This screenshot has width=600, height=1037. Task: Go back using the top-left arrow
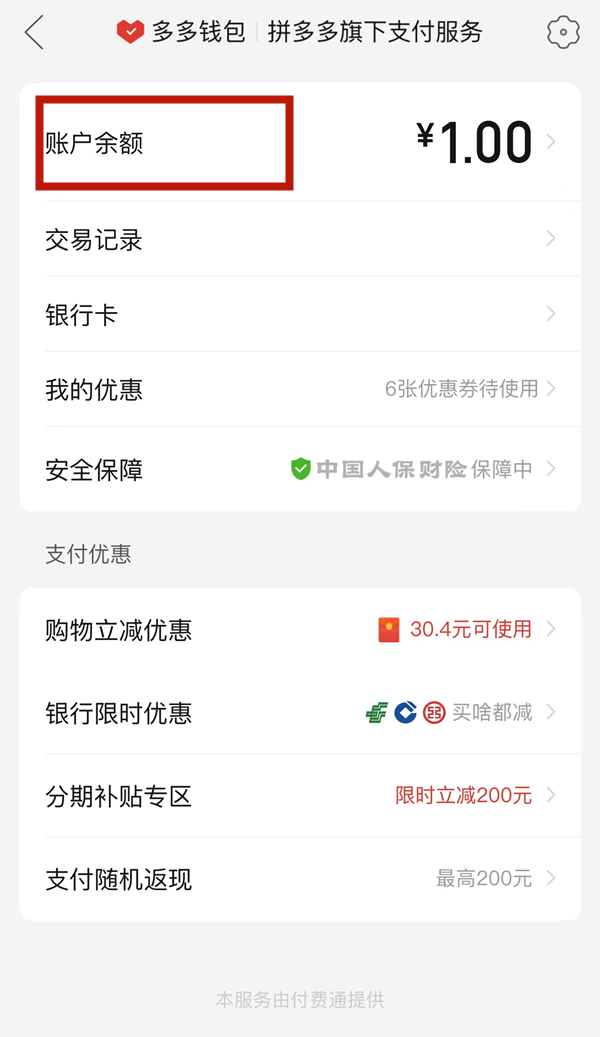[34, 32]
